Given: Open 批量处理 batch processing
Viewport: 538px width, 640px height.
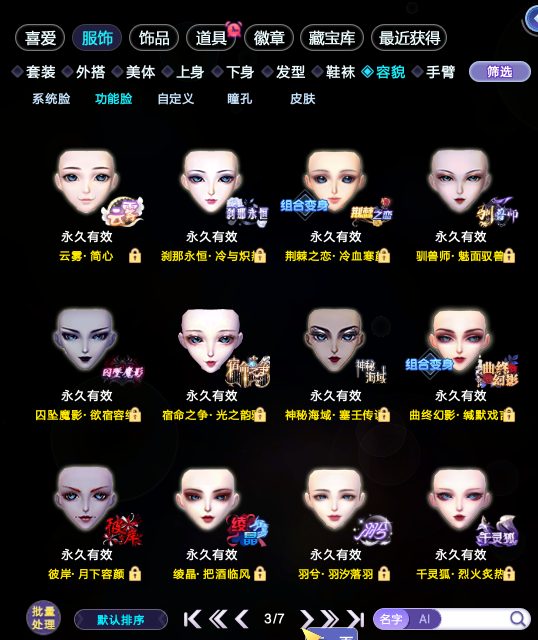Looking at the screenshot, I should point(44,618).
